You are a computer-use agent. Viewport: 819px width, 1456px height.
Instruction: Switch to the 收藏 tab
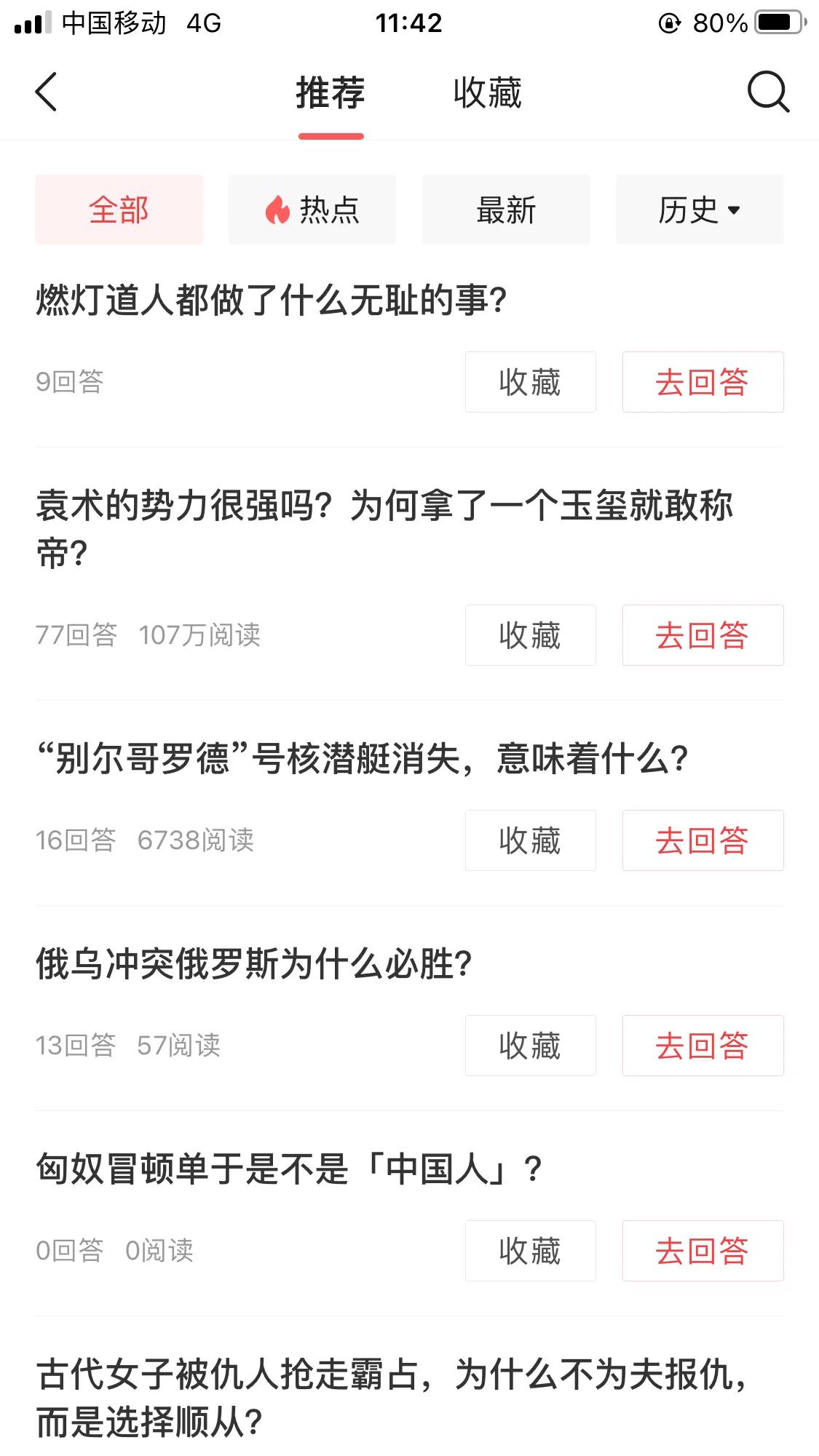pyautogui.click(x=487, y=93)
